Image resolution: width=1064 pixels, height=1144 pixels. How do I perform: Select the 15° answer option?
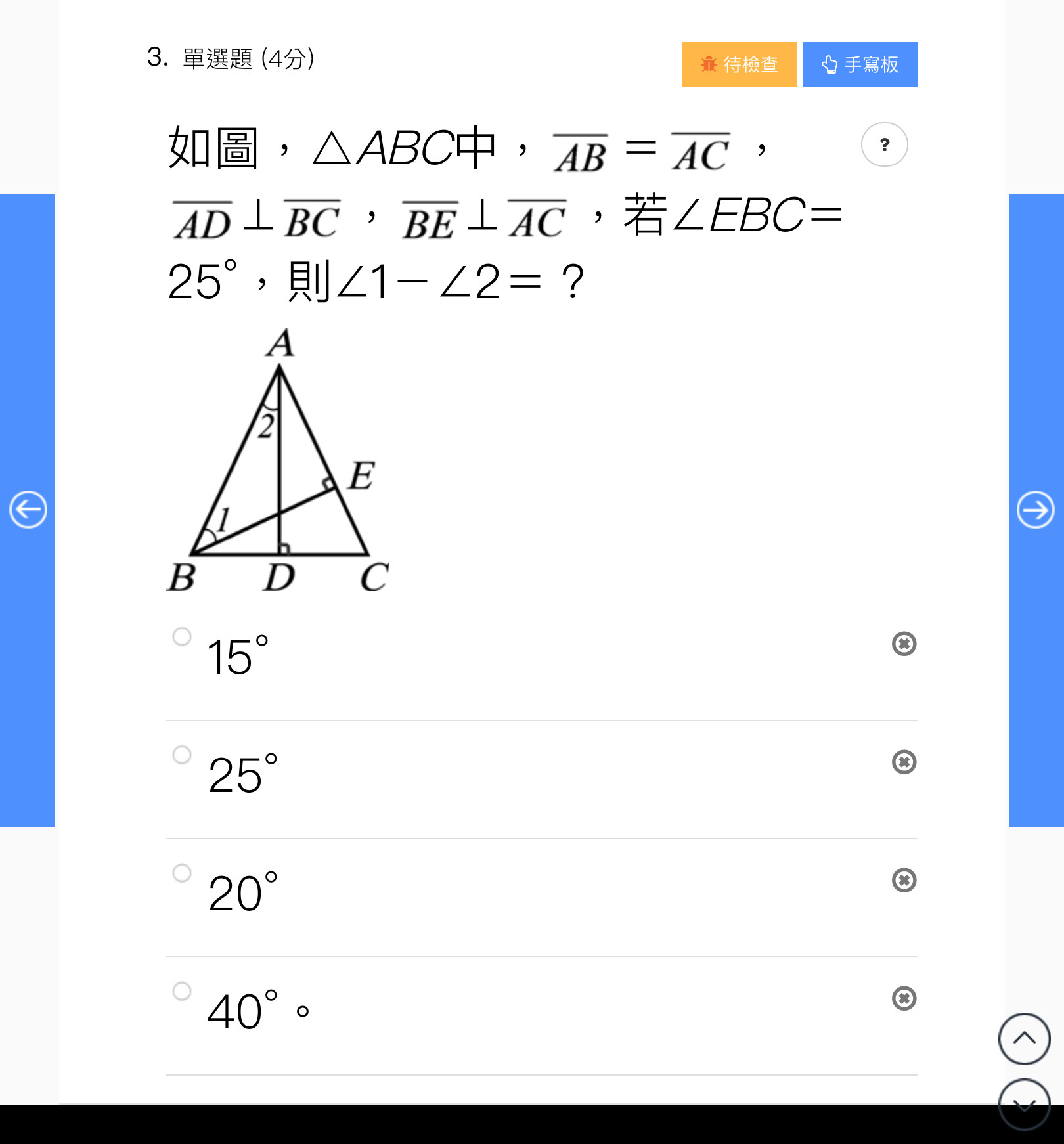tap(182, 636)
